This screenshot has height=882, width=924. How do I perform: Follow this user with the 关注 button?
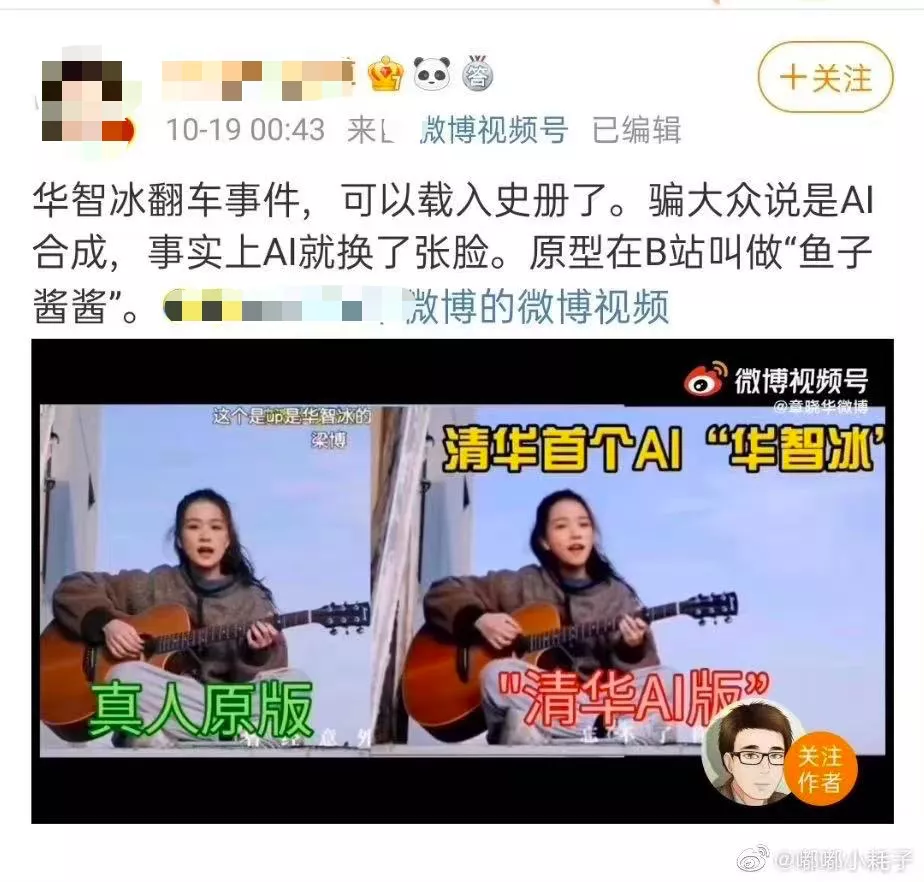tap(825, 78)
